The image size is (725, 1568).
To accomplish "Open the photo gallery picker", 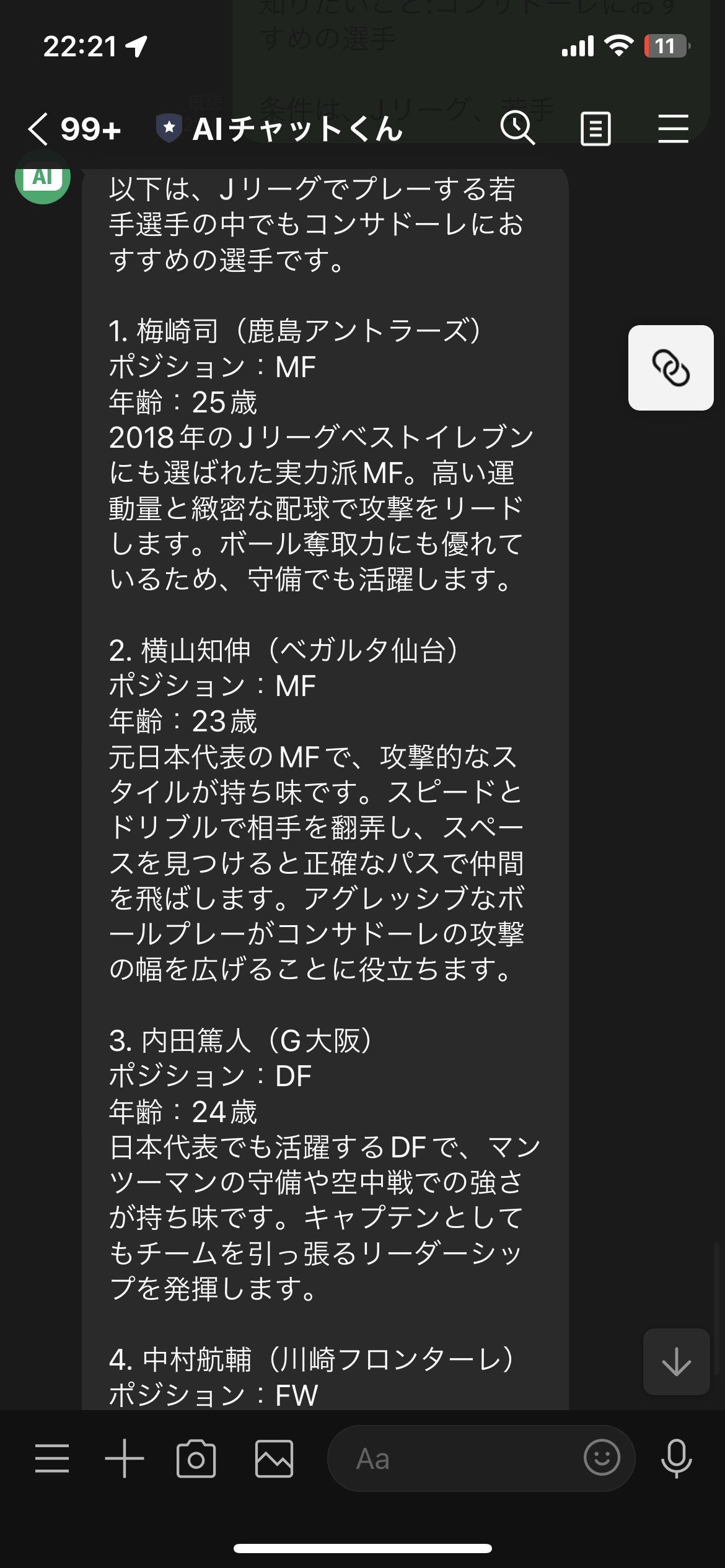I will tap(274, 1458).
